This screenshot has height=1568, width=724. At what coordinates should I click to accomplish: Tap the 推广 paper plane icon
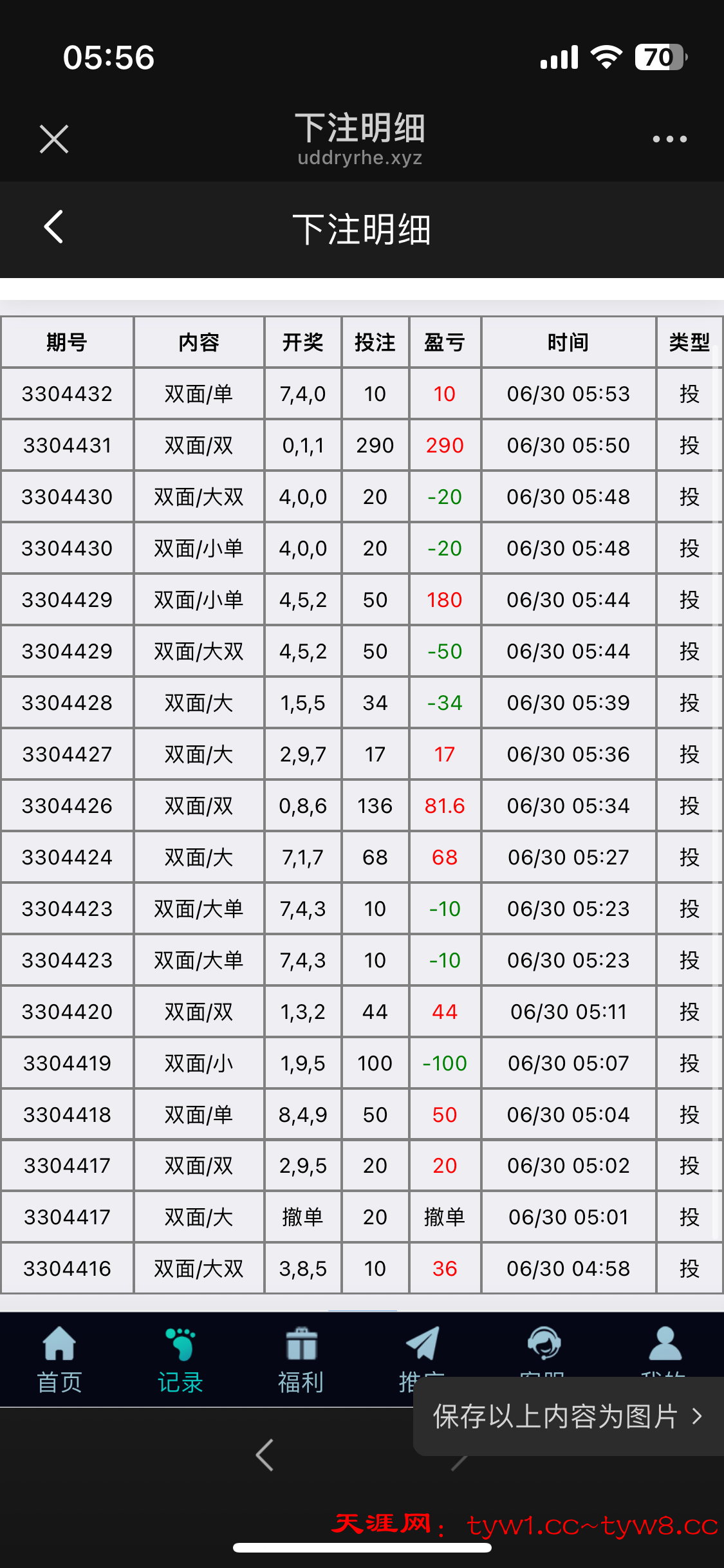[420, 1342]
